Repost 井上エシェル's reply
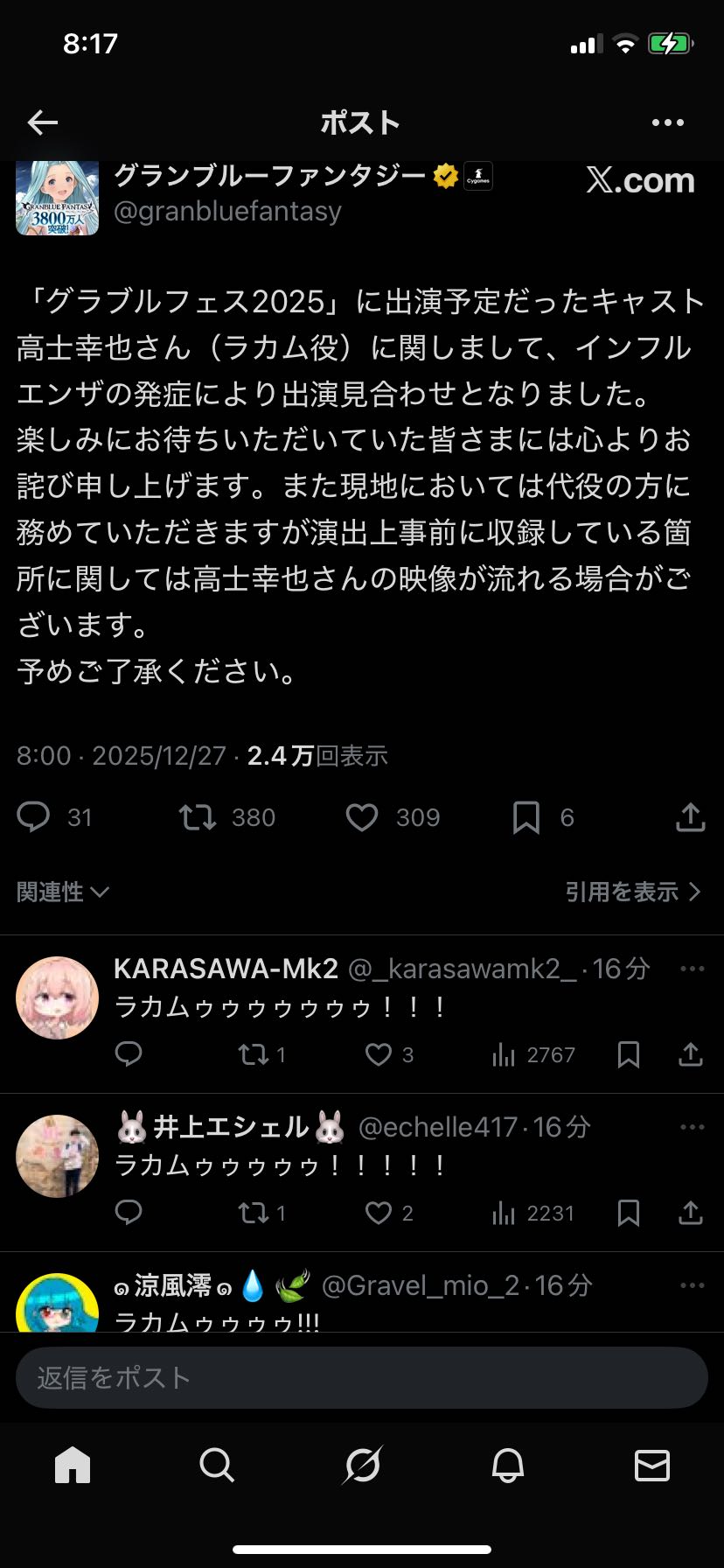 click(x=254, y=1213)
